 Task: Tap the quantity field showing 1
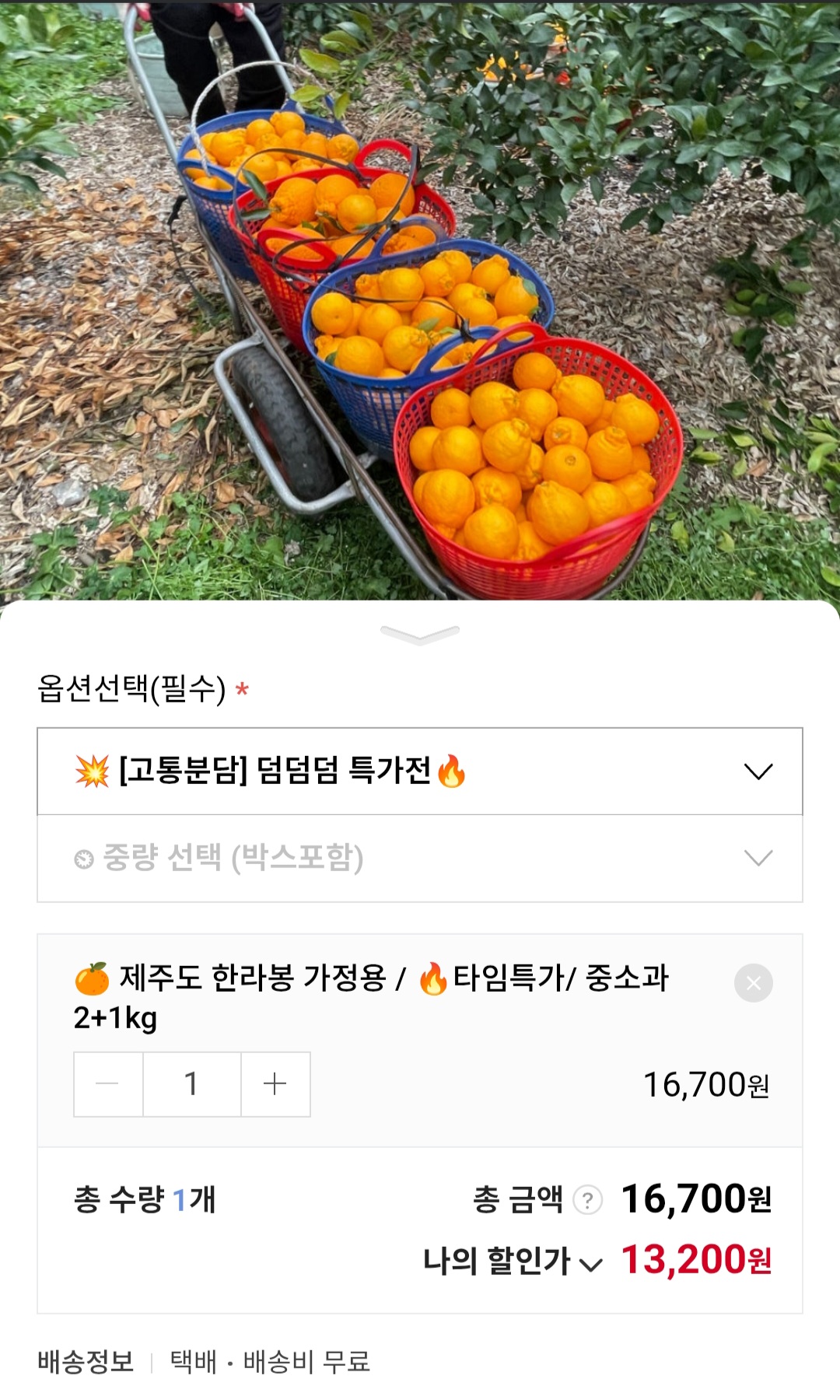[x=191, y=1084]
